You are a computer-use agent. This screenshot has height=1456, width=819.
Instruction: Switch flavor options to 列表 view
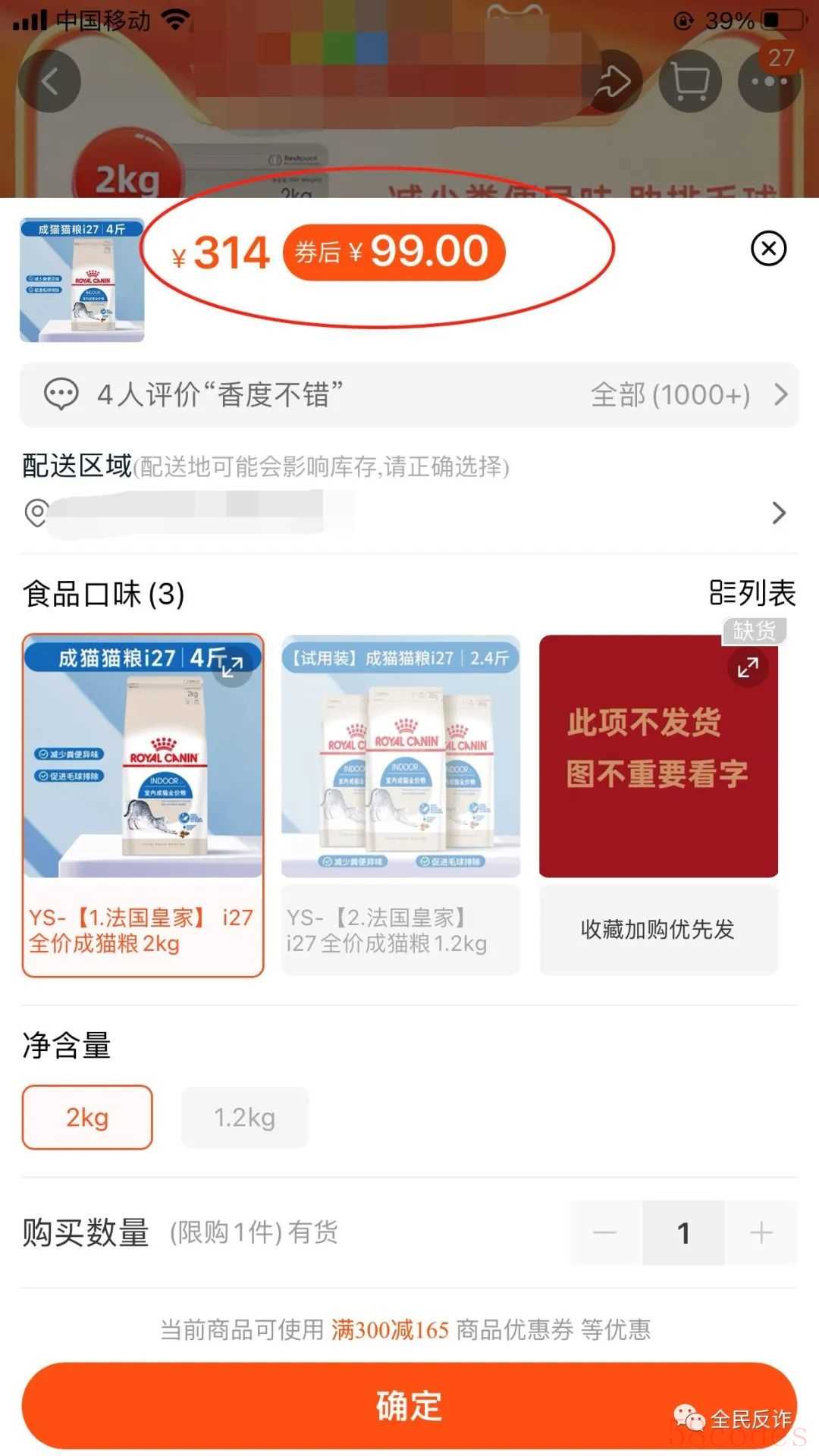[752, 593]
